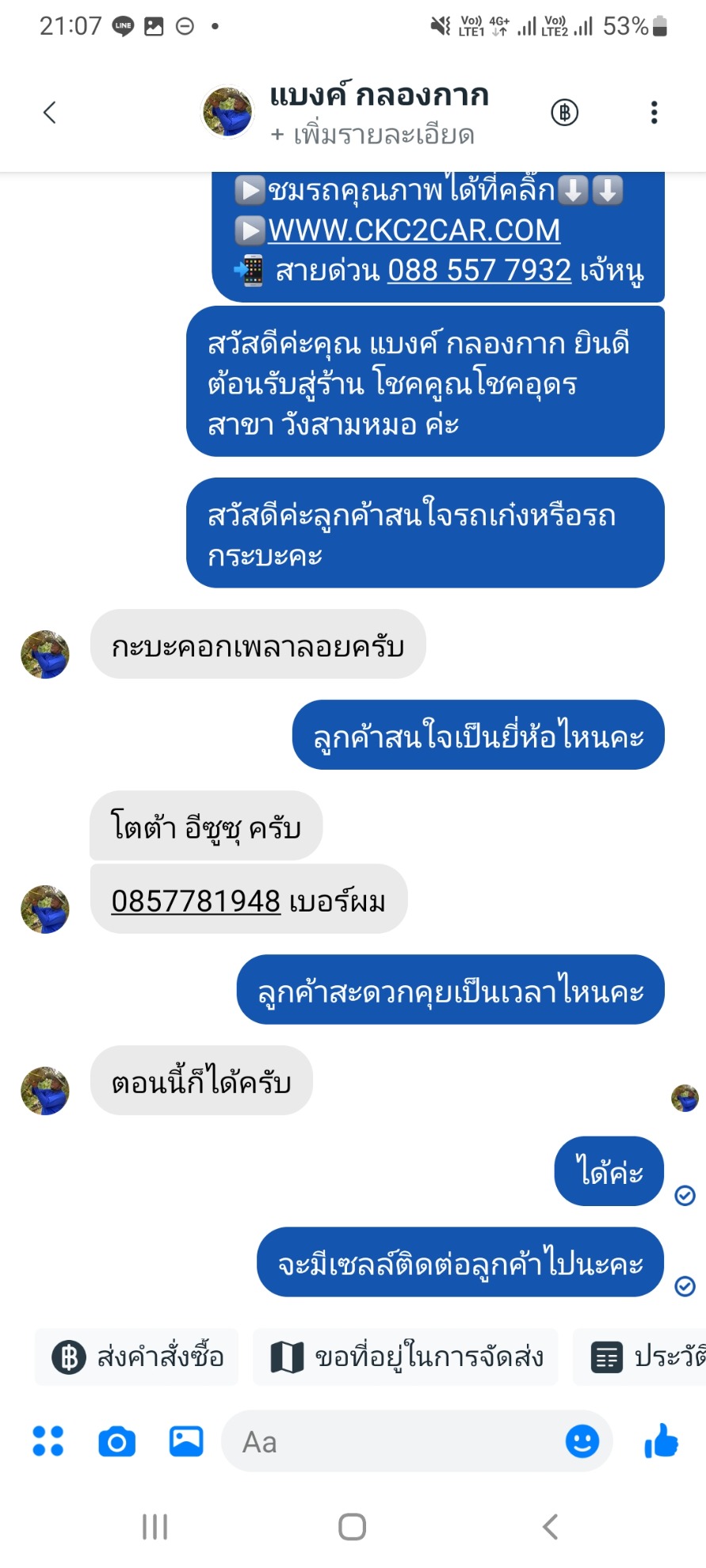Send a thumbs-up like
706x1568 pixels.
pyautogui.click(x=661, y=1441)
